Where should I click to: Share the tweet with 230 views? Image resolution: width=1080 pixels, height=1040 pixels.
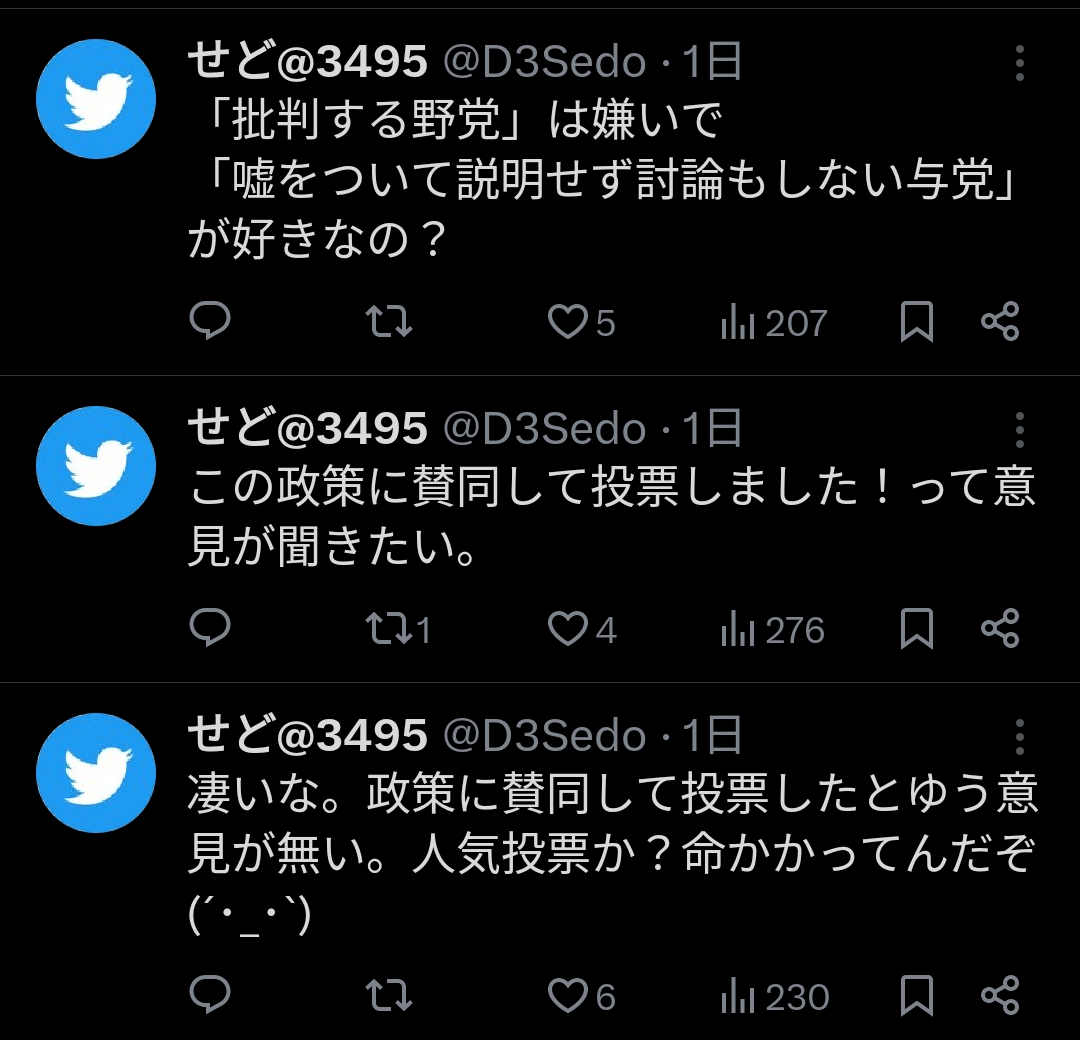pos(1000,995)
